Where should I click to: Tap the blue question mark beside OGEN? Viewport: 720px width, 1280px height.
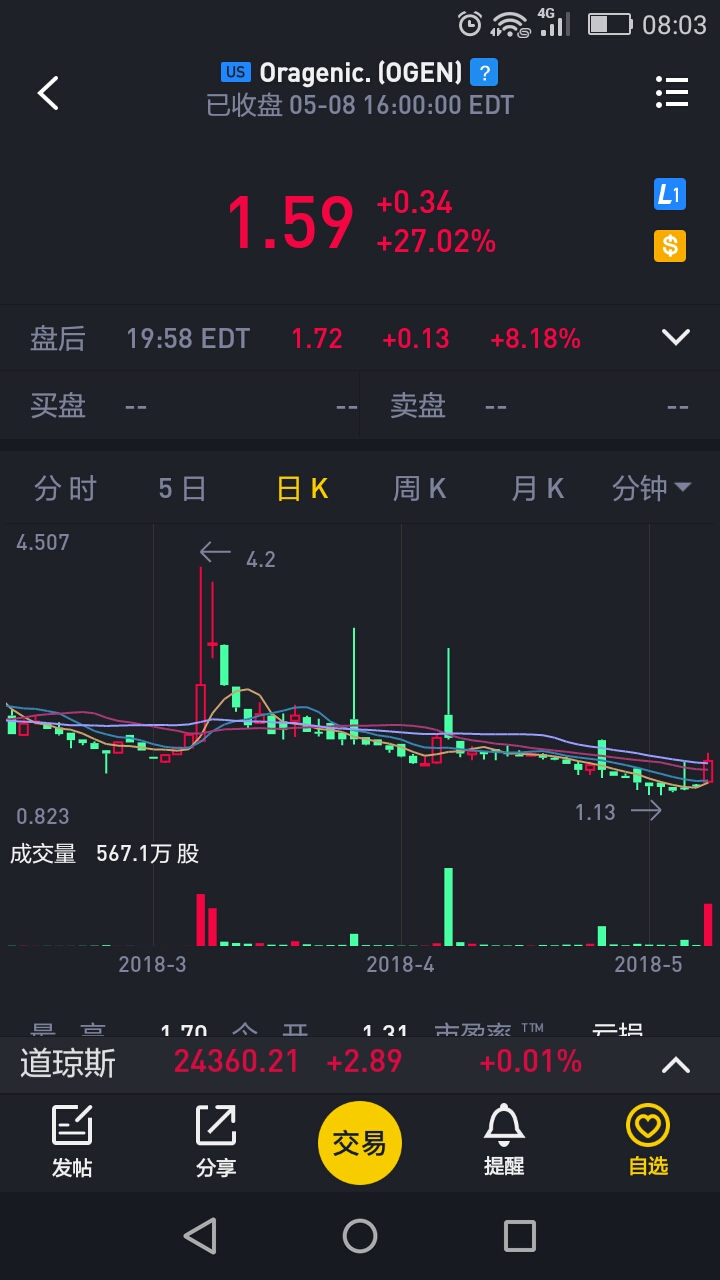tap(484, 72)
